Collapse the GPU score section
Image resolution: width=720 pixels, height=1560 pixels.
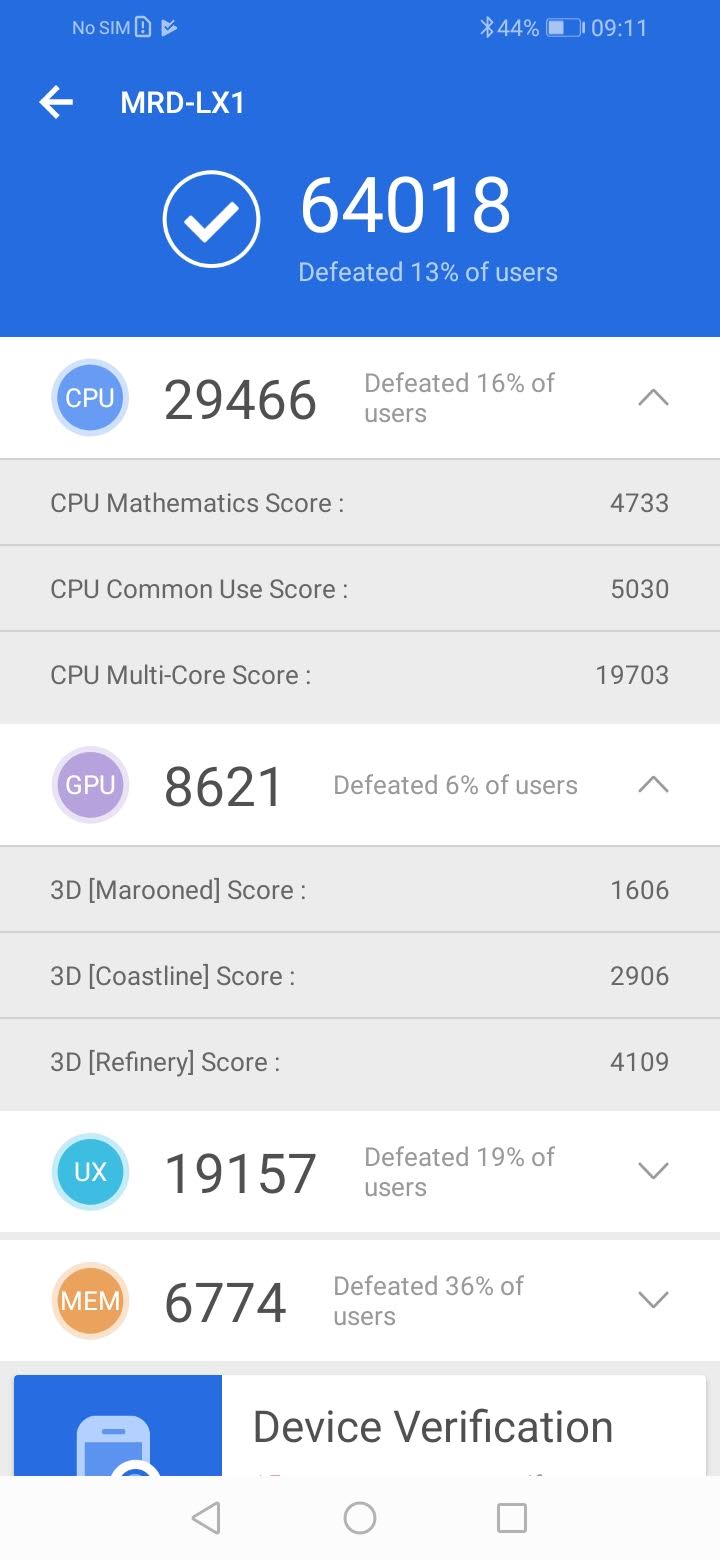653,785
